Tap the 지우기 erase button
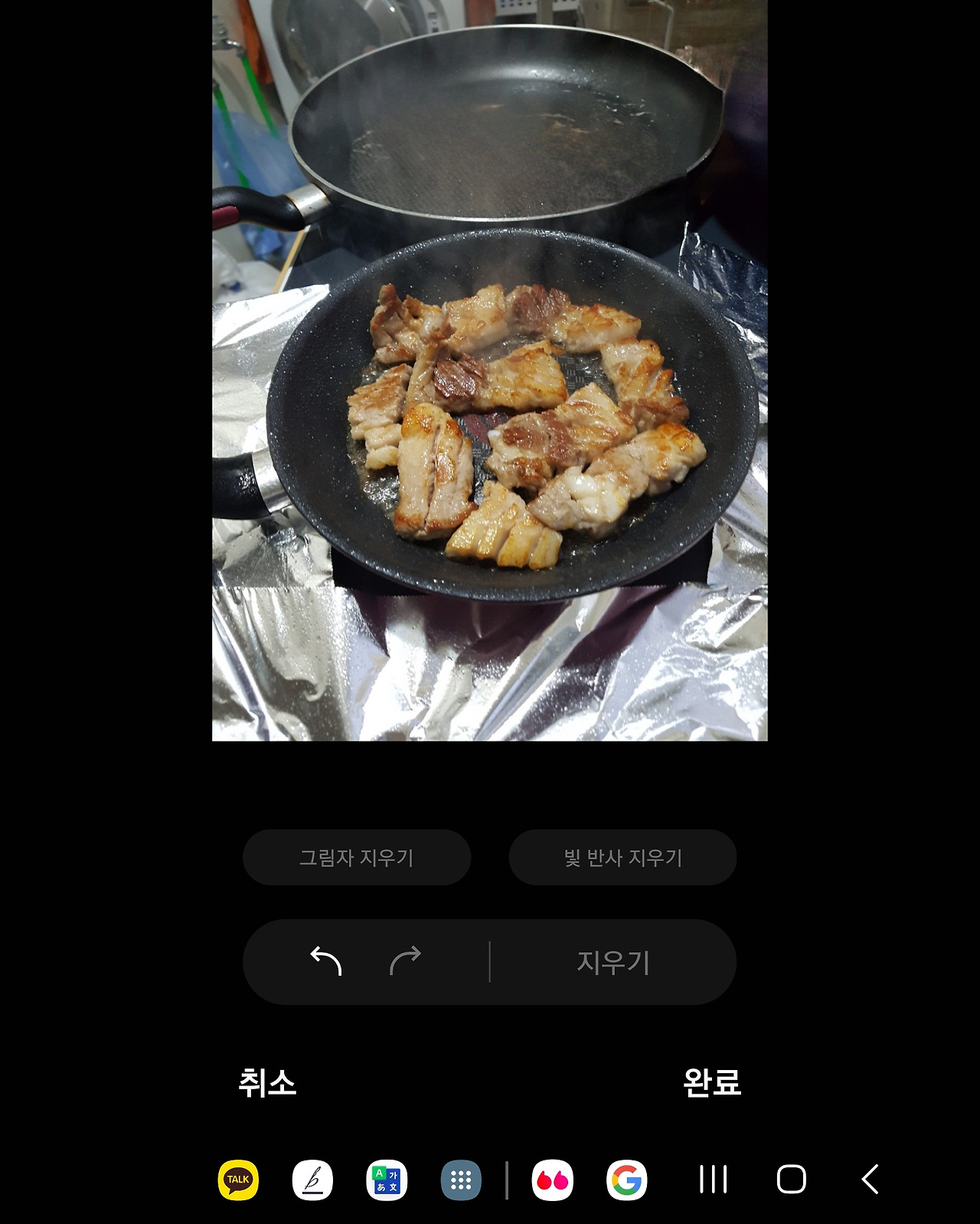This screenshot has width=980, height=1224. (611, 963)
